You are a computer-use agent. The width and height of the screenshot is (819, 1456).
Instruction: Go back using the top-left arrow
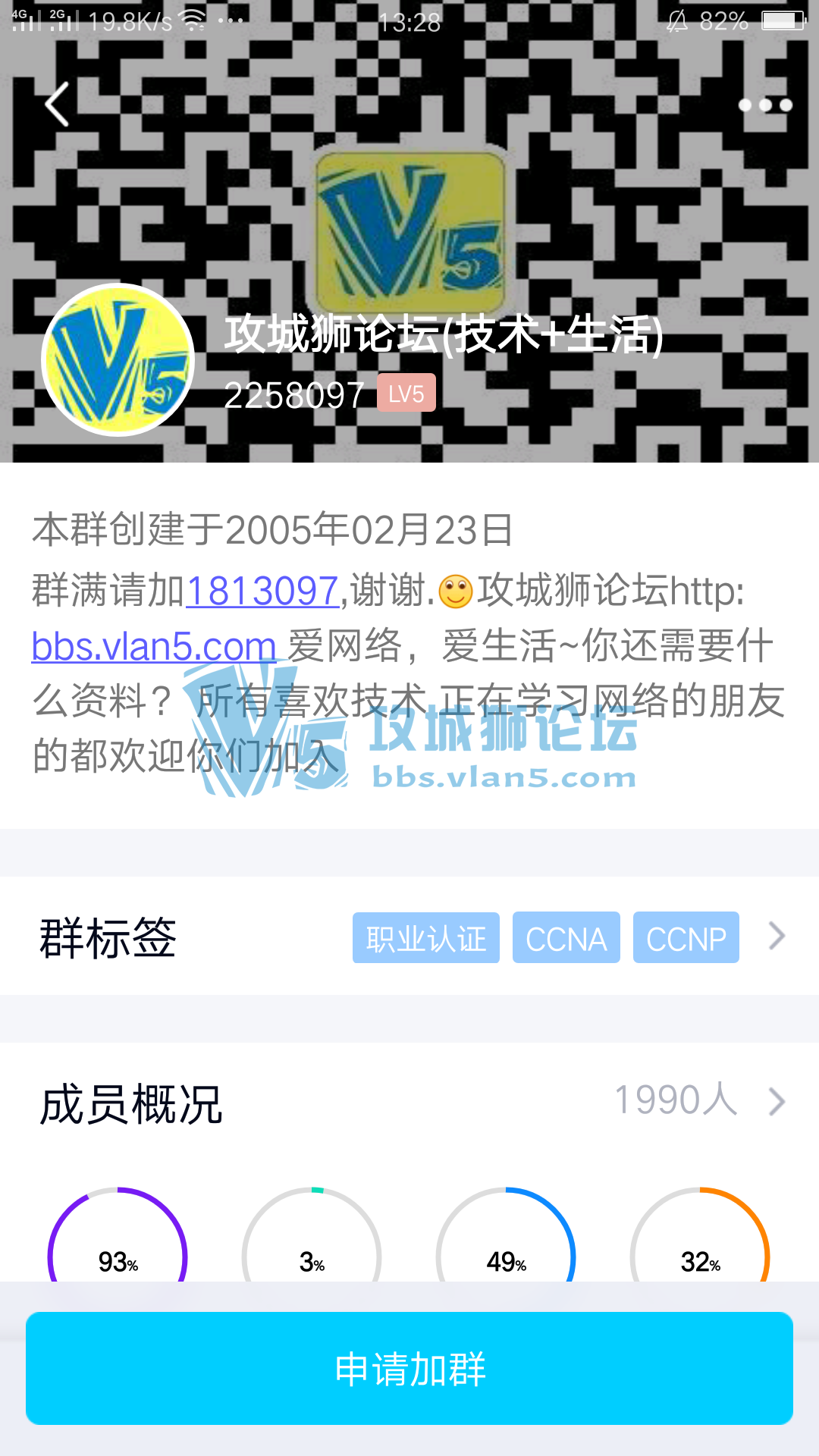tap(58, 105)
